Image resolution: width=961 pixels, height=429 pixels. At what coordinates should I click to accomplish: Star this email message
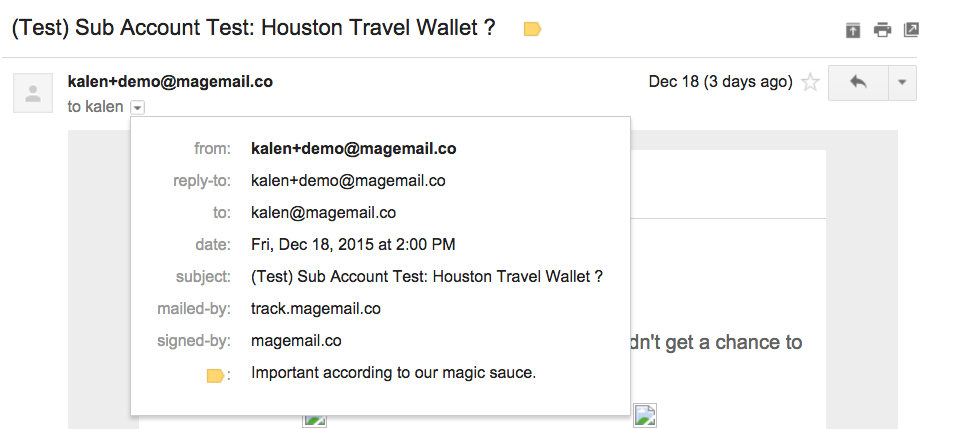tap(811, 83)
